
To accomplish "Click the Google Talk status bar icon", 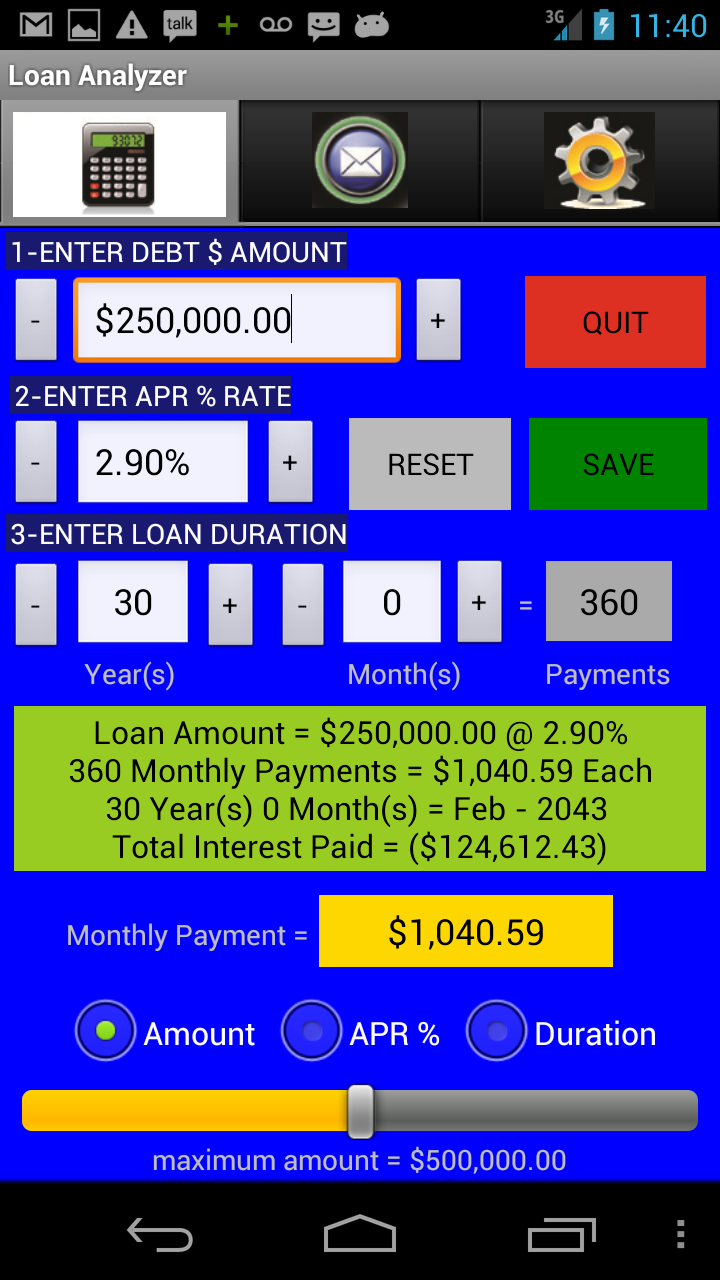I will coord(179,22).
